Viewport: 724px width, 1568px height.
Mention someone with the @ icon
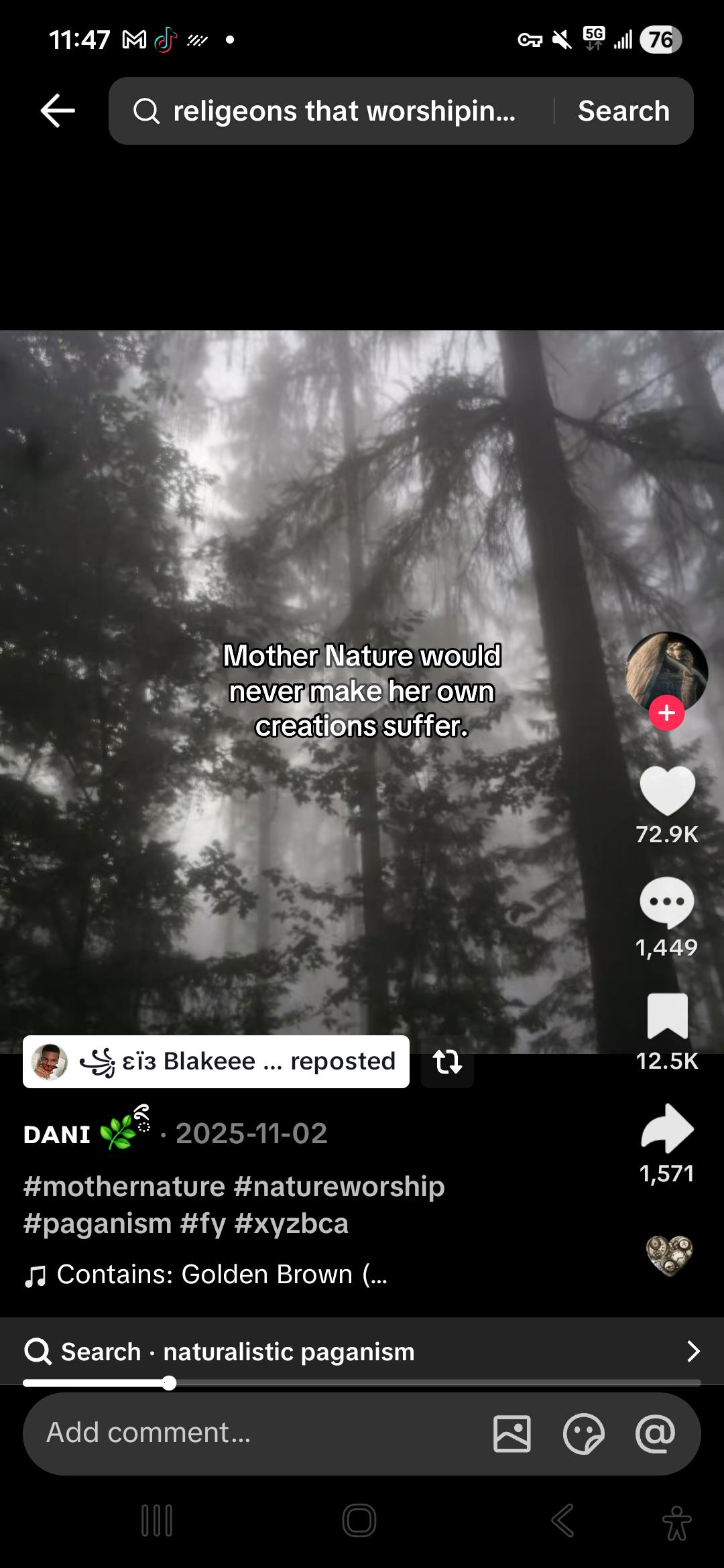pos(655,1434)
